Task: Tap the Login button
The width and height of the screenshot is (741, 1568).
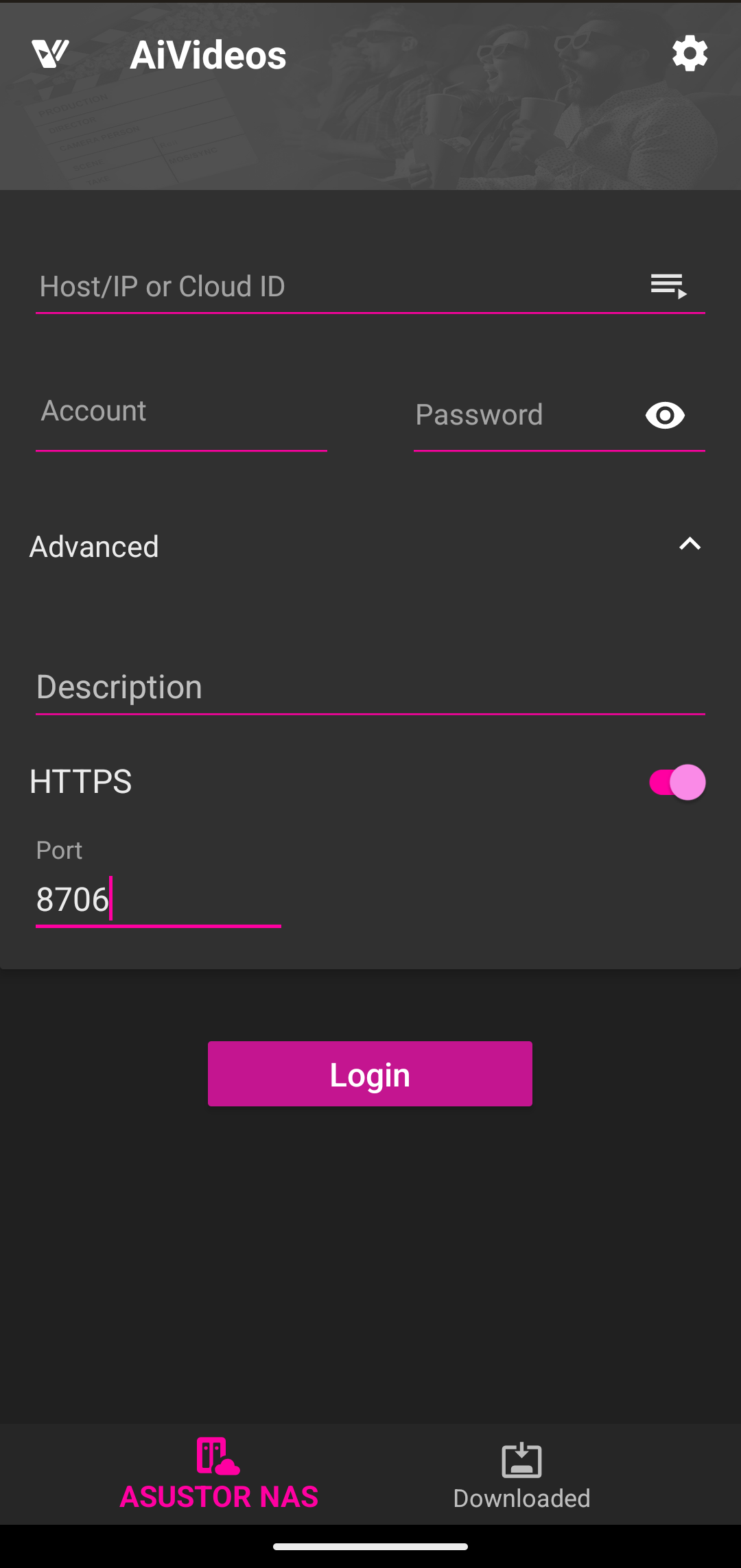Action: pyautogui.click(x=370, y=1073)
